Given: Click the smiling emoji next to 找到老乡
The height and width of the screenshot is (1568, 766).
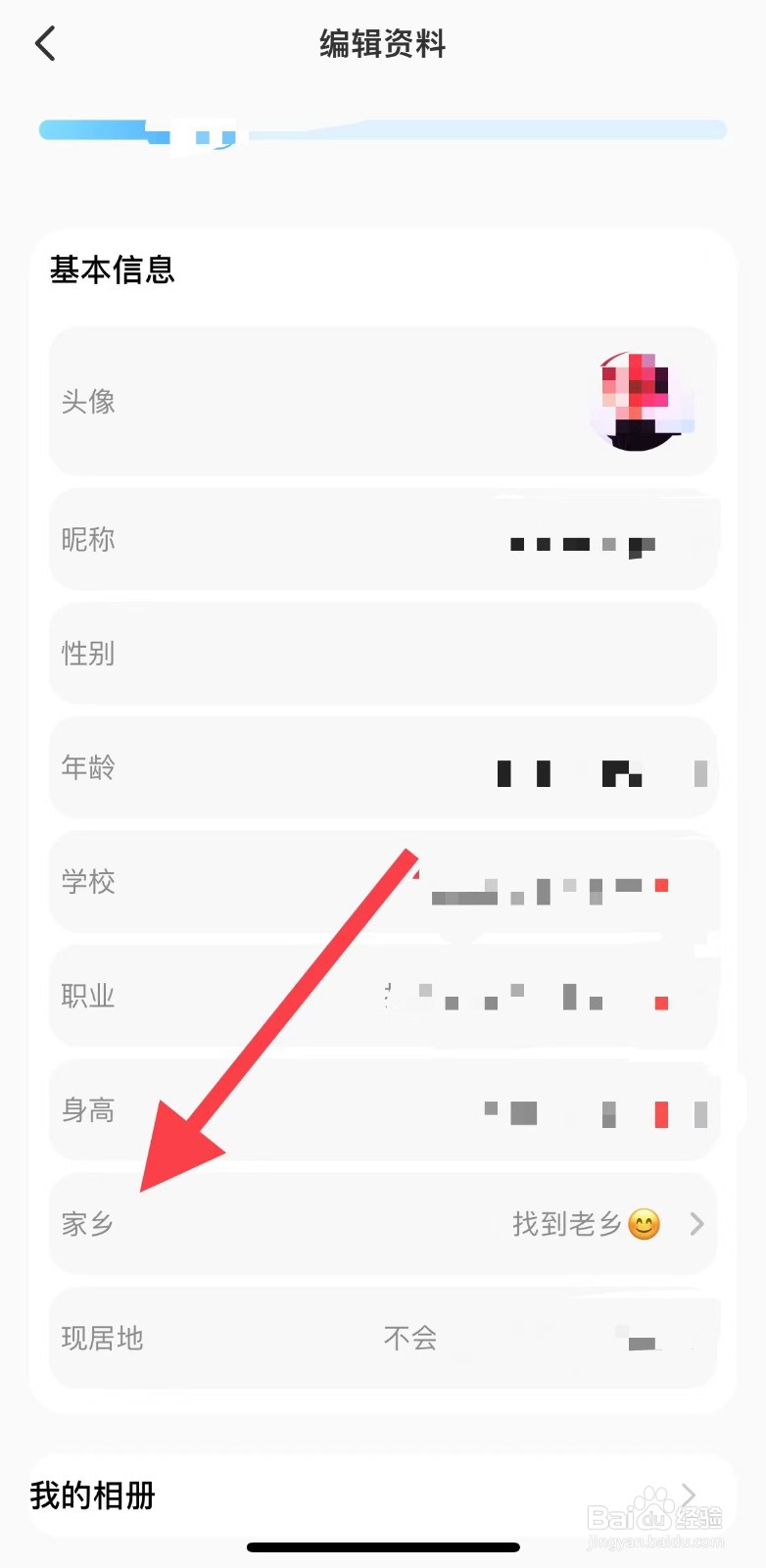Looking at the screenshot, I should coord(646,1224).
